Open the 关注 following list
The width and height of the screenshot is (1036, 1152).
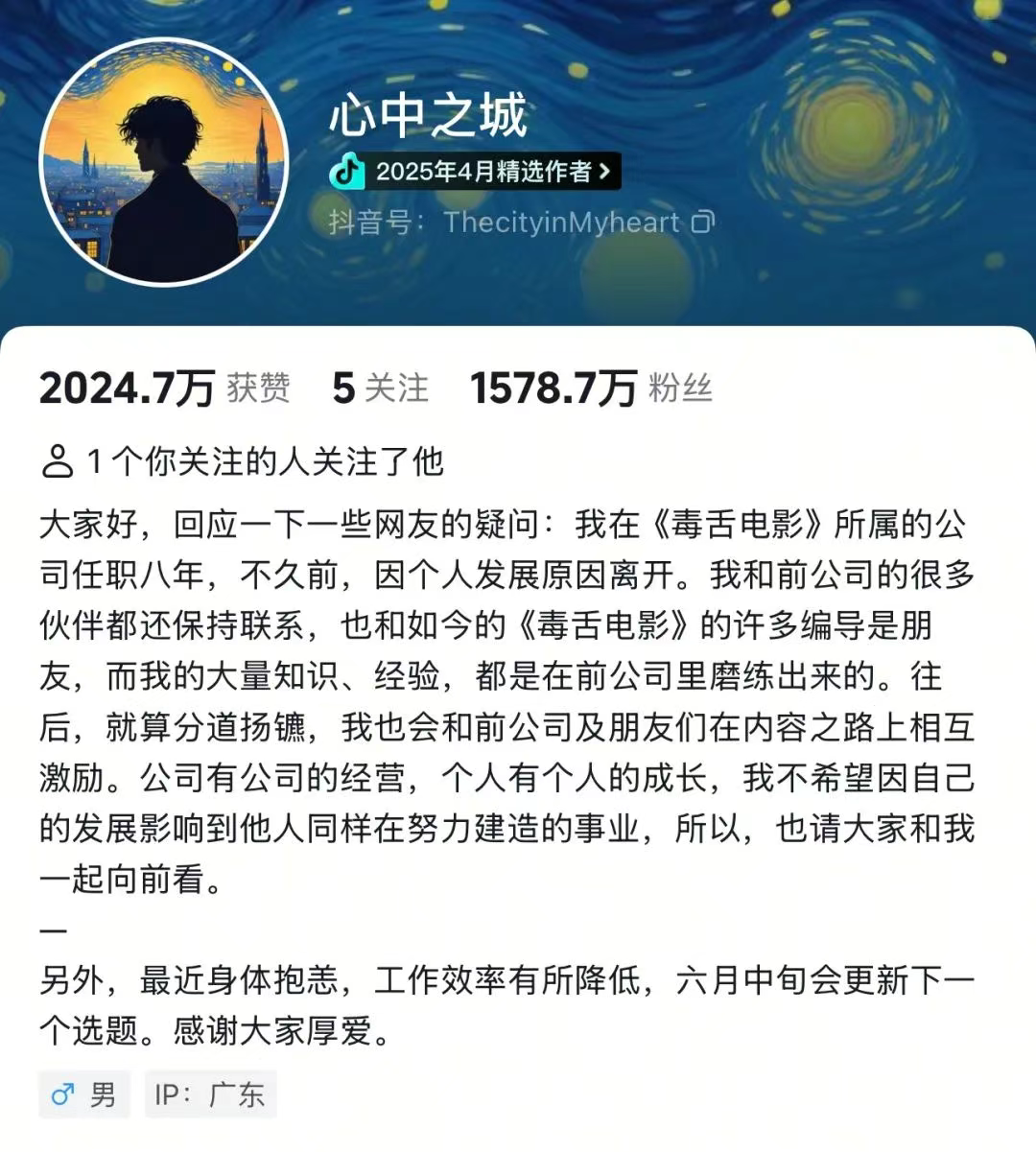click(x=380, y=388)
